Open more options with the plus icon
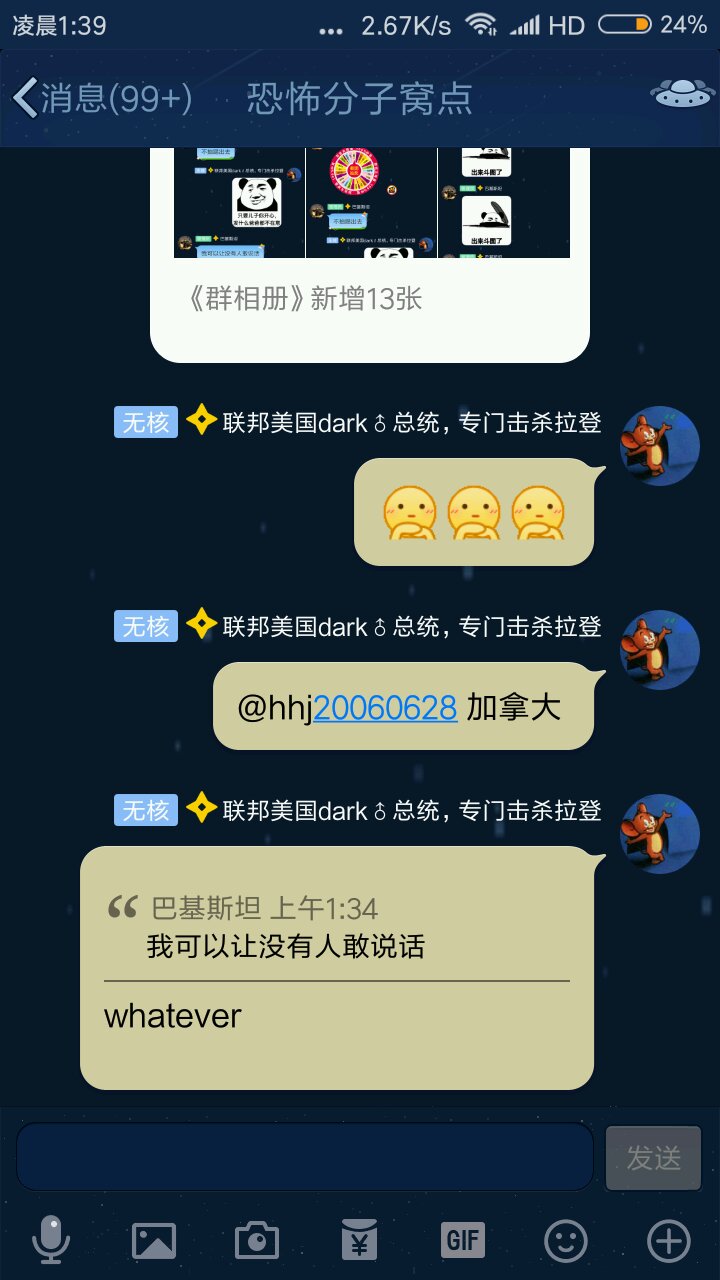720x1280 pixels. point(669,1241)
